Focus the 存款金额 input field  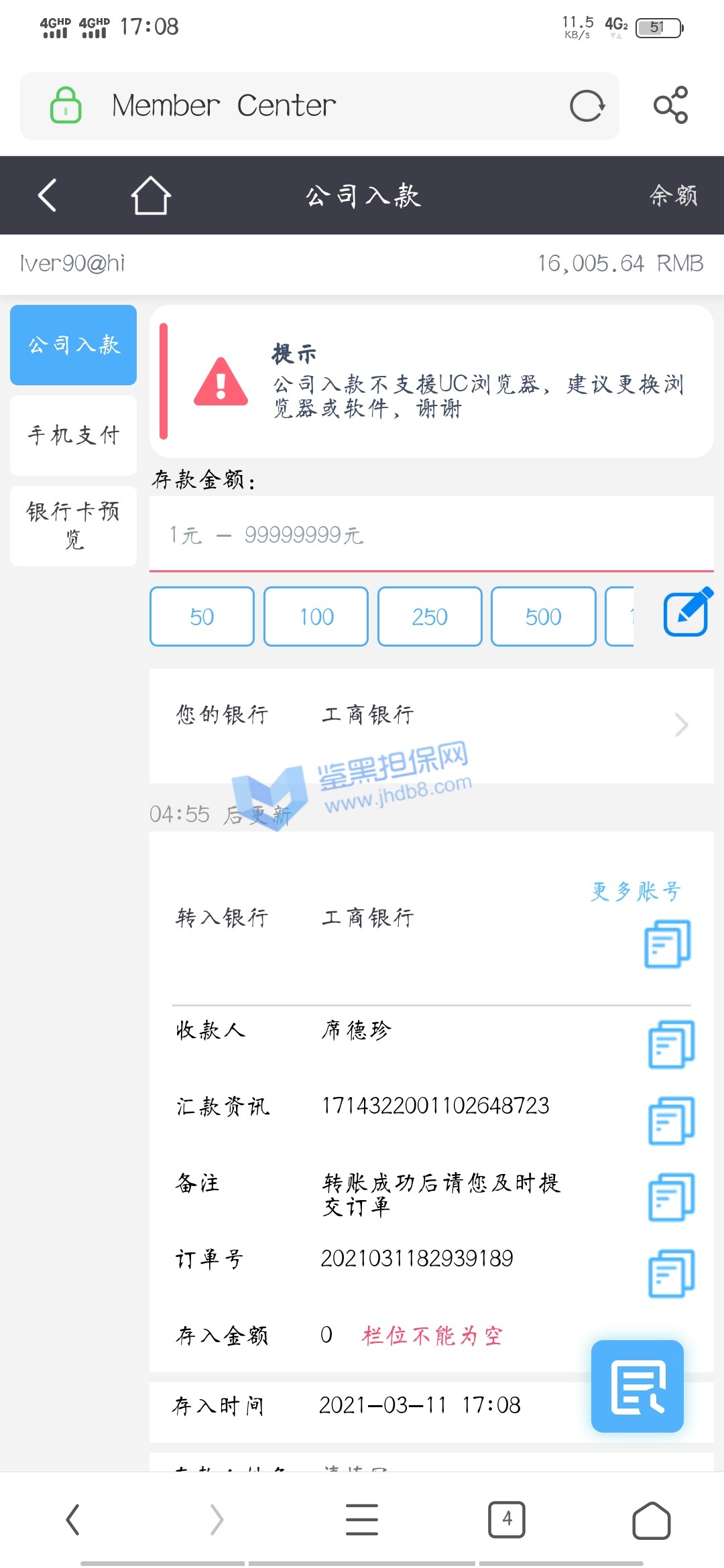tap(431, 535)
